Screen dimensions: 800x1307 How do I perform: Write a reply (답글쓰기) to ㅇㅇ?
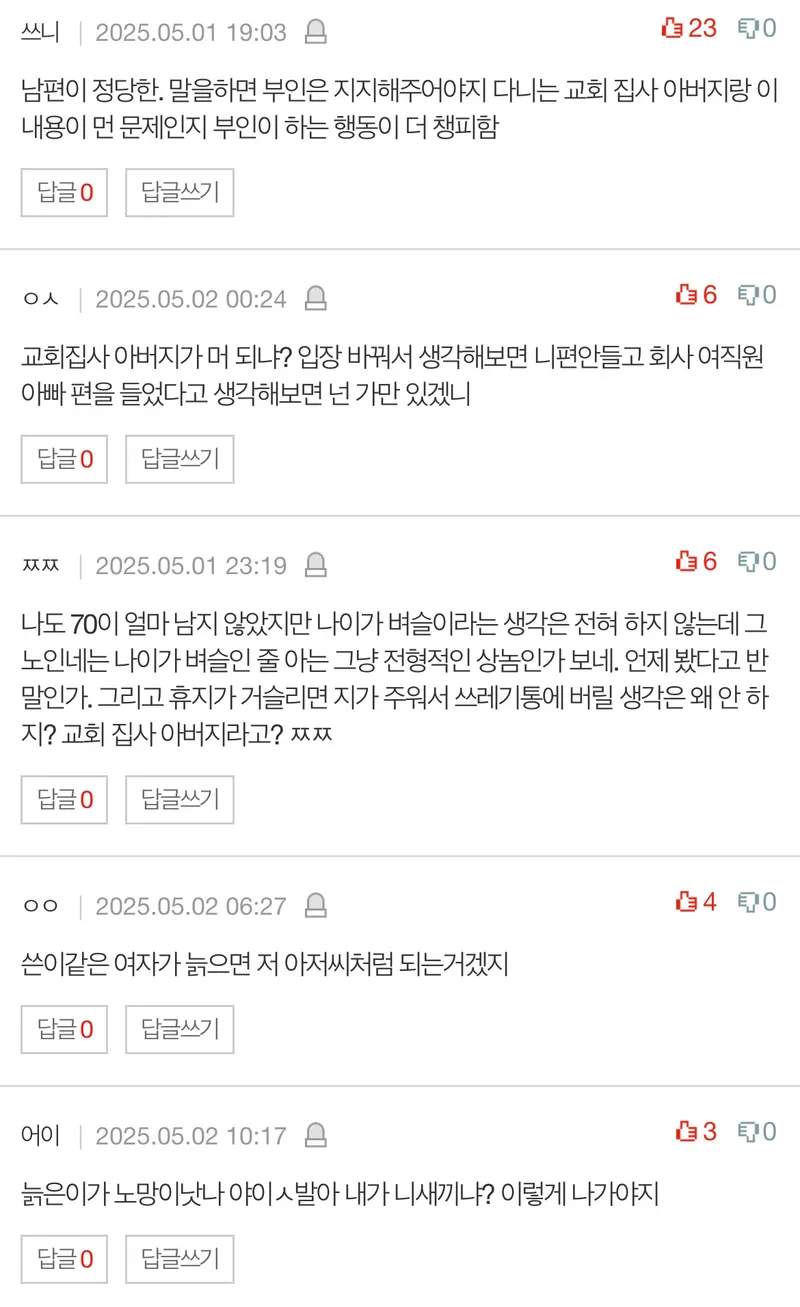click(x=180, y=1029)
